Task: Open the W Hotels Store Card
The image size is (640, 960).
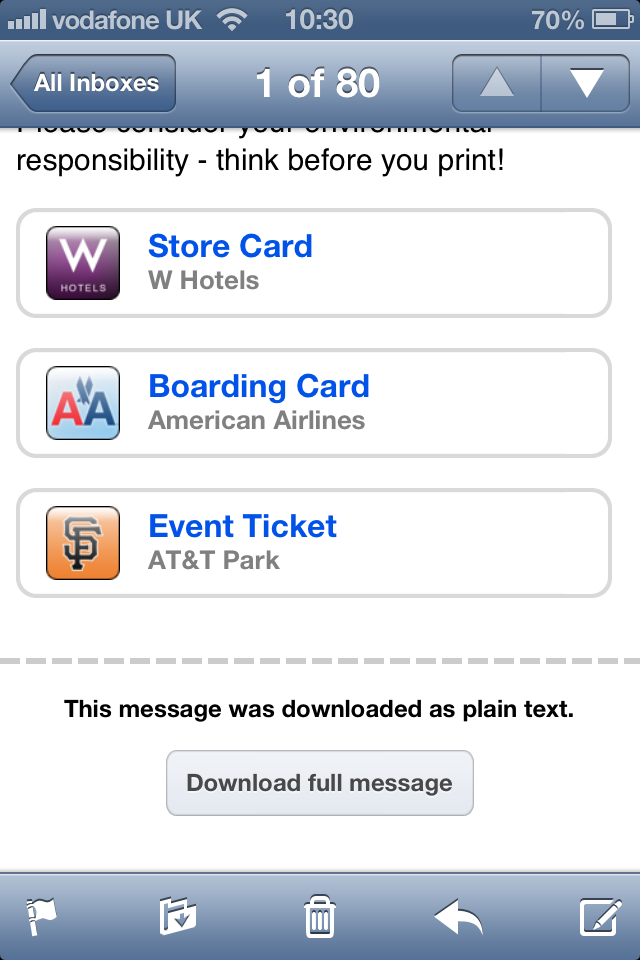Action: click(313, 263)
